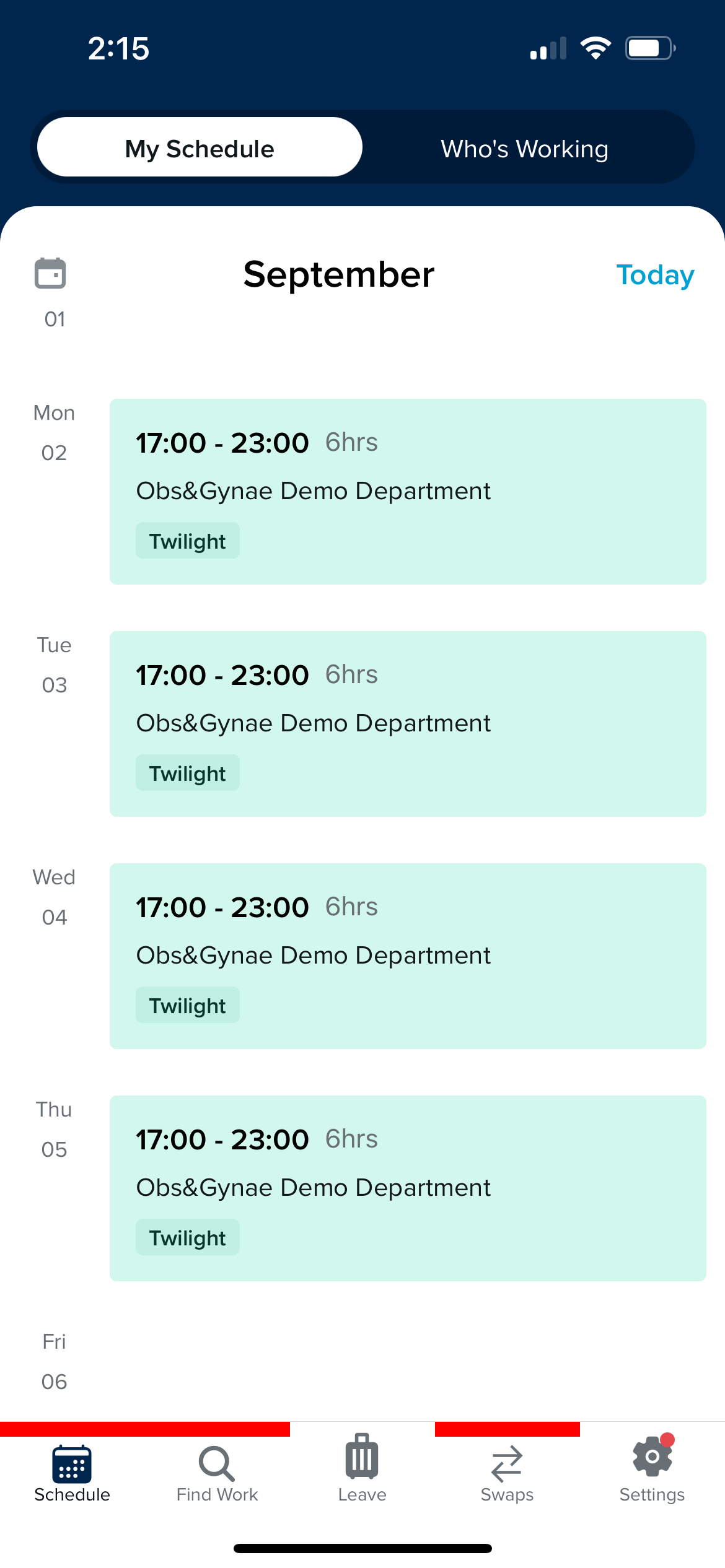
Task: Select the Schedule tab in bottom bar
Action: pyautogui.click(x=72, y=1474)
